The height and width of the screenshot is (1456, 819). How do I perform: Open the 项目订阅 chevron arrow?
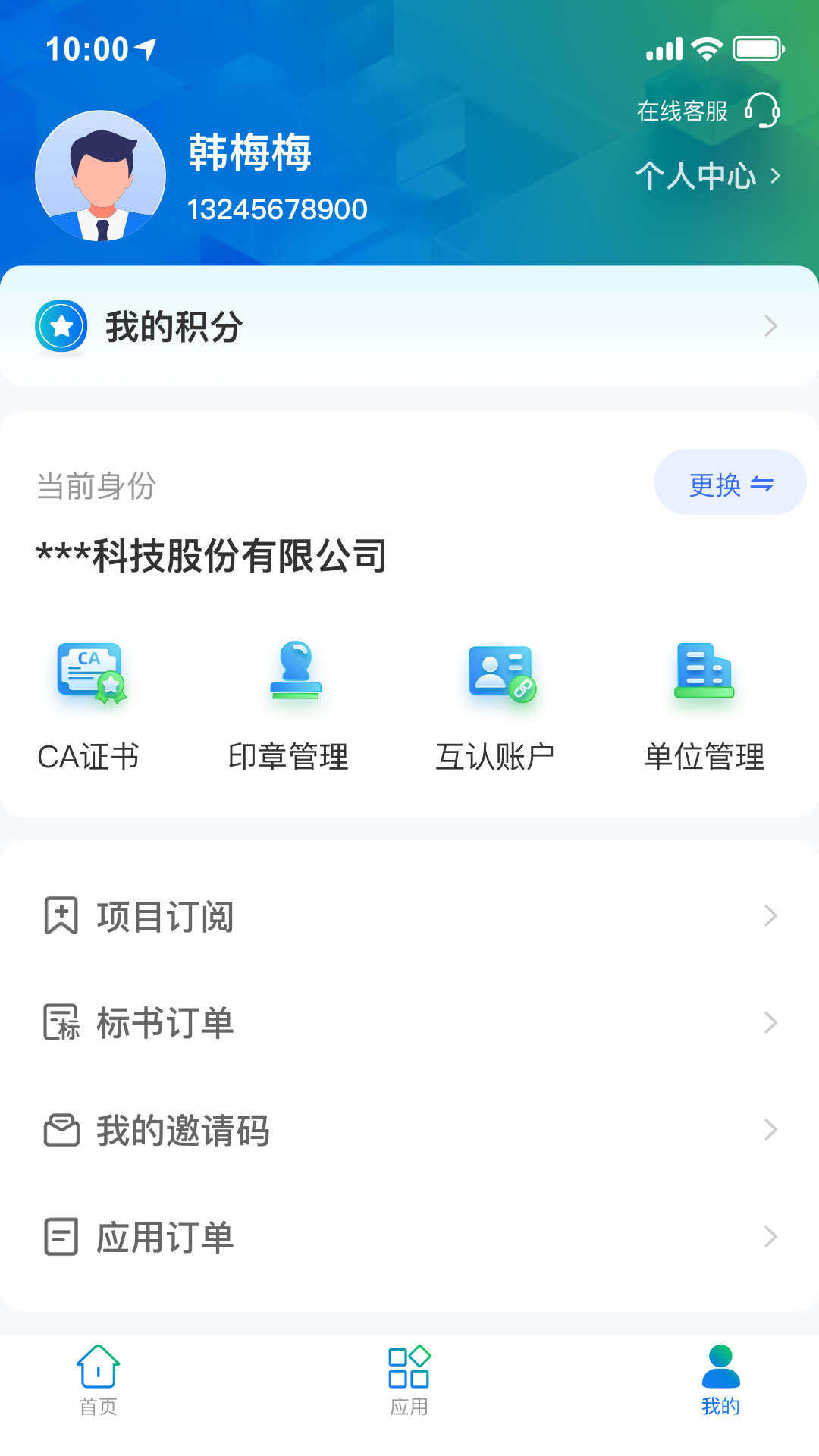[x=771, y=916]
